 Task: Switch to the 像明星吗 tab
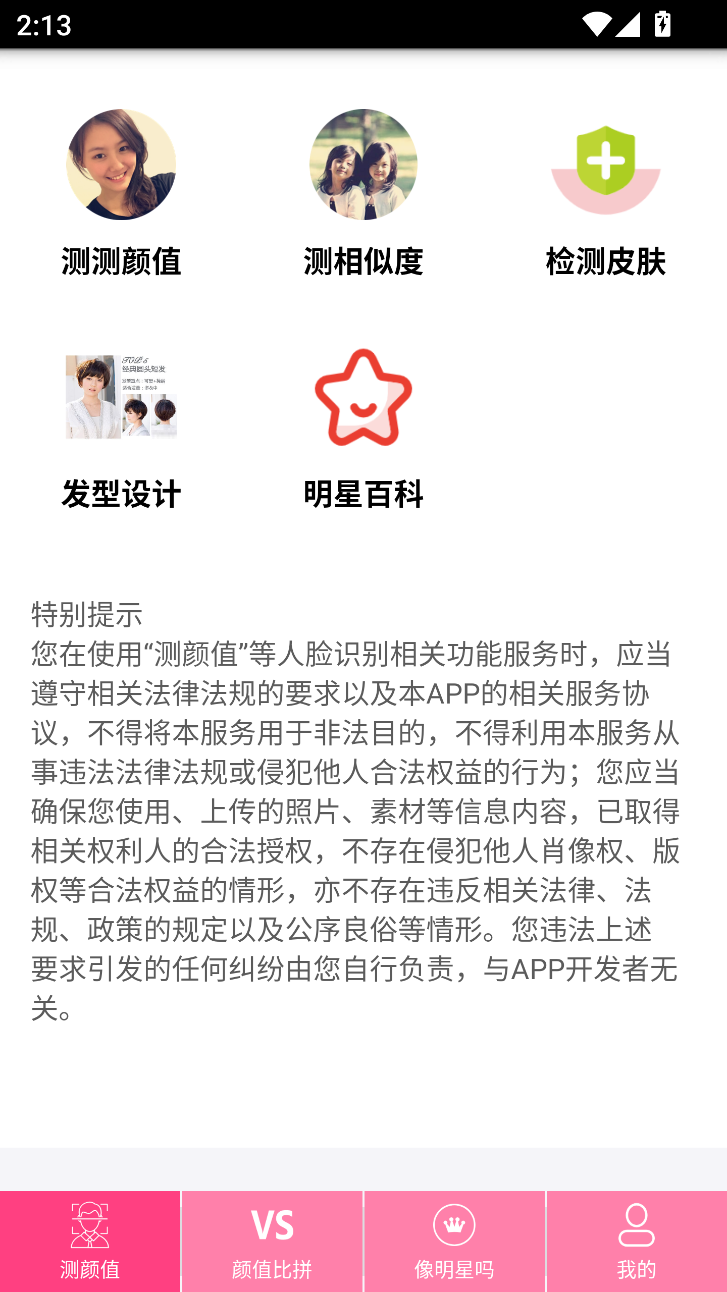click(454, 1241)
